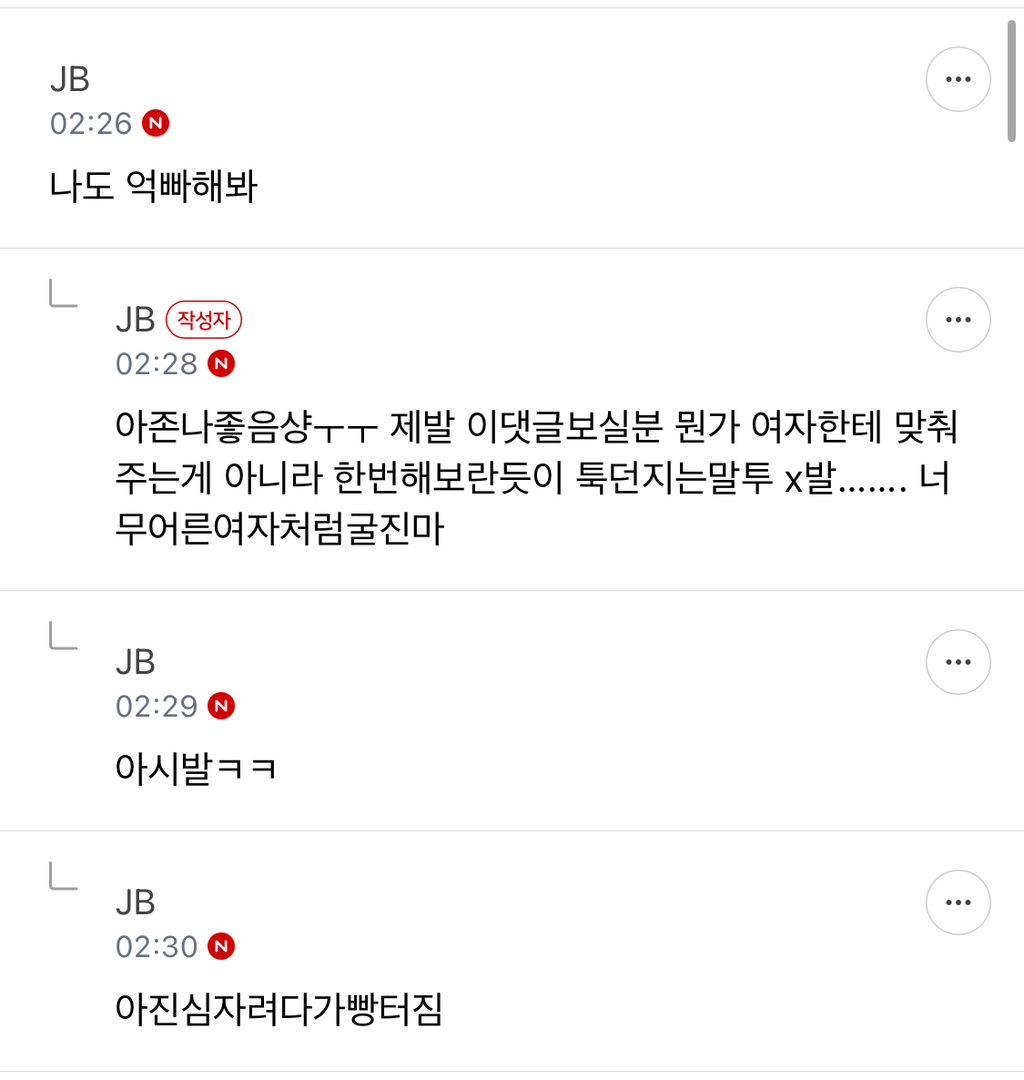Tap the red N icon near 02:30
This screenshot has width=1024, height=1080.
point(220,947)
